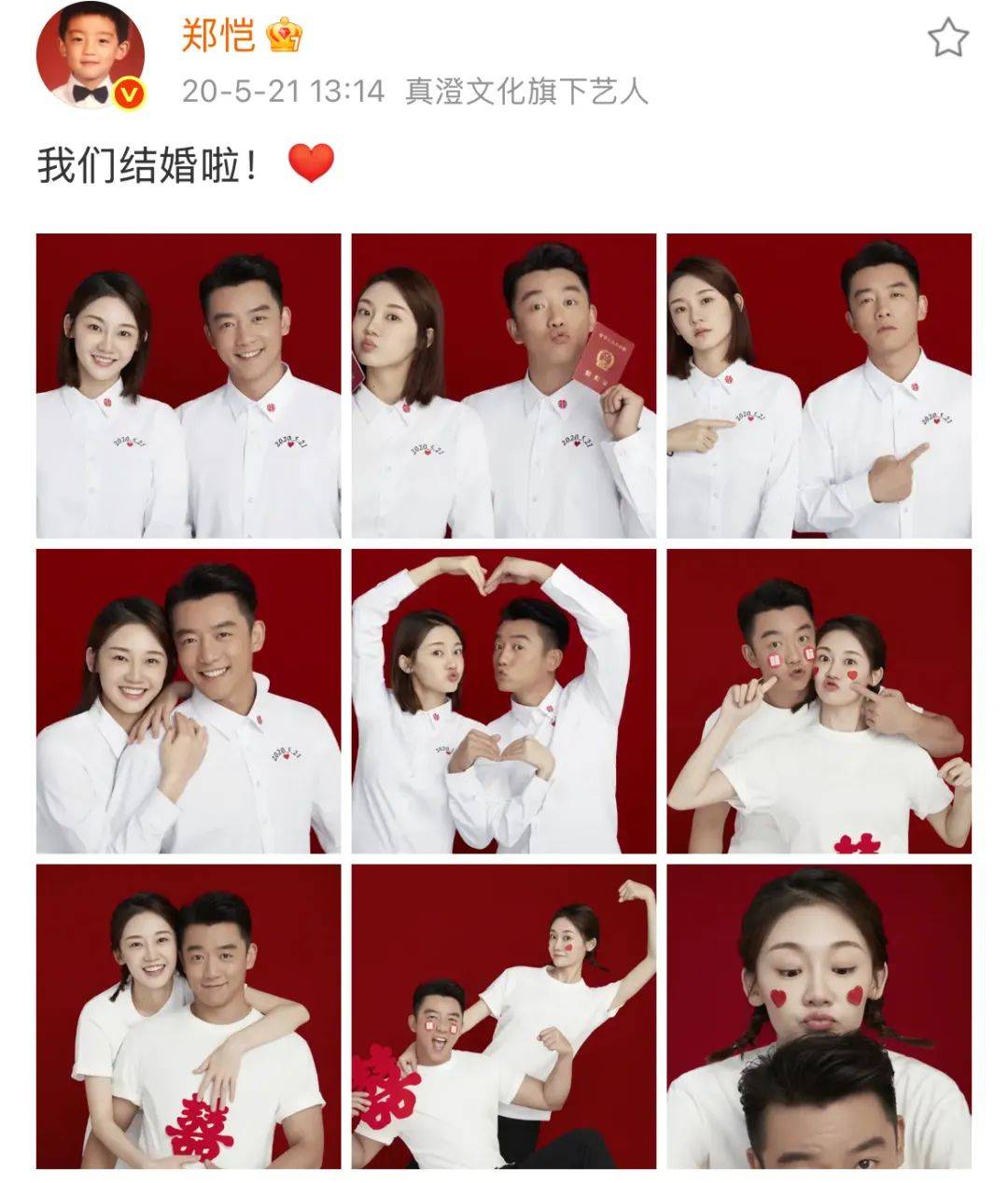Favorite this post with the star
1008x1183 pixels.
click(947, 38)
